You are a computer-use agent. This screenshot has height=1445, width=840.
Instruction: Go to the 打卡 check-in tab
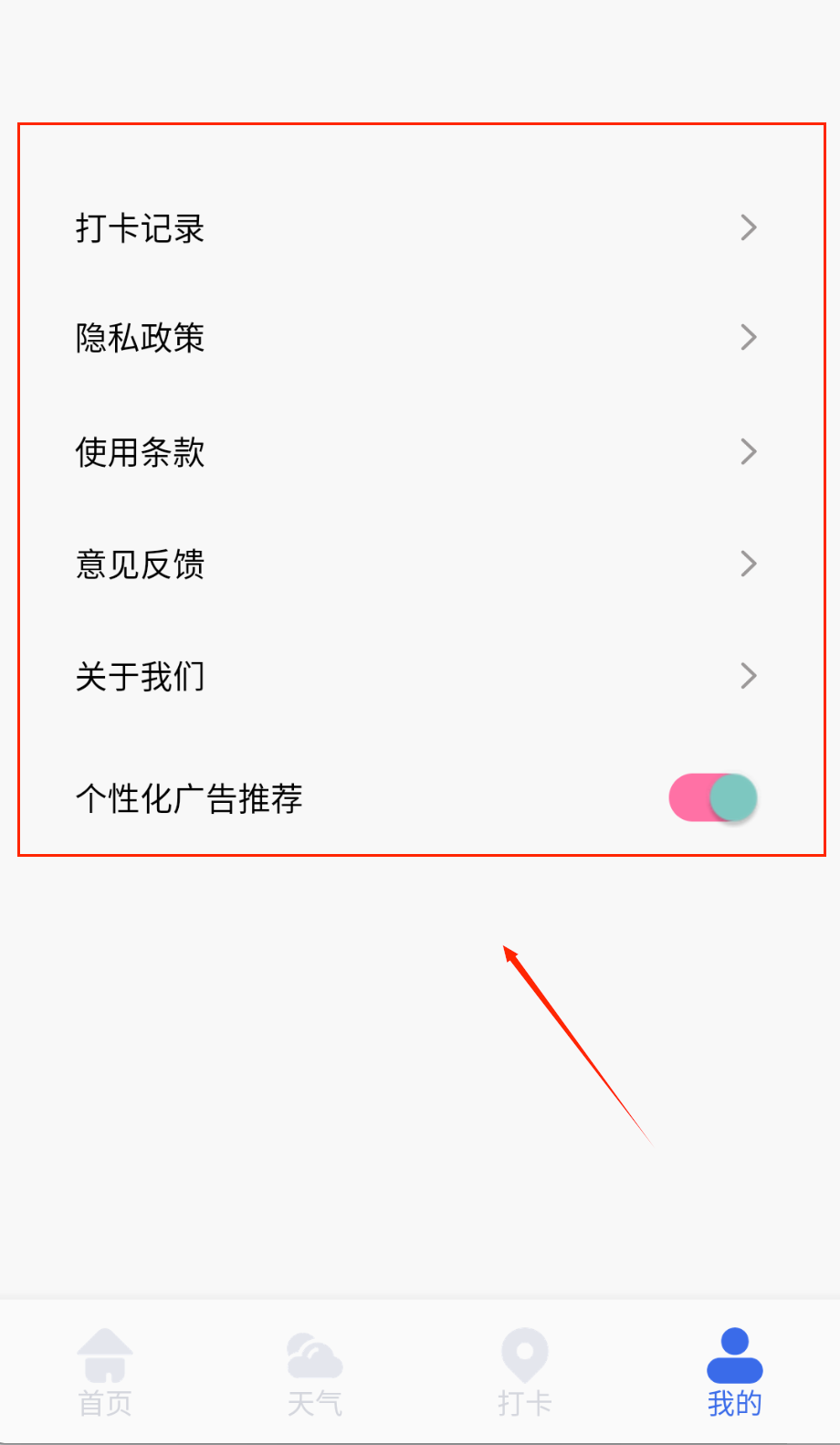tap(525, 1372)
